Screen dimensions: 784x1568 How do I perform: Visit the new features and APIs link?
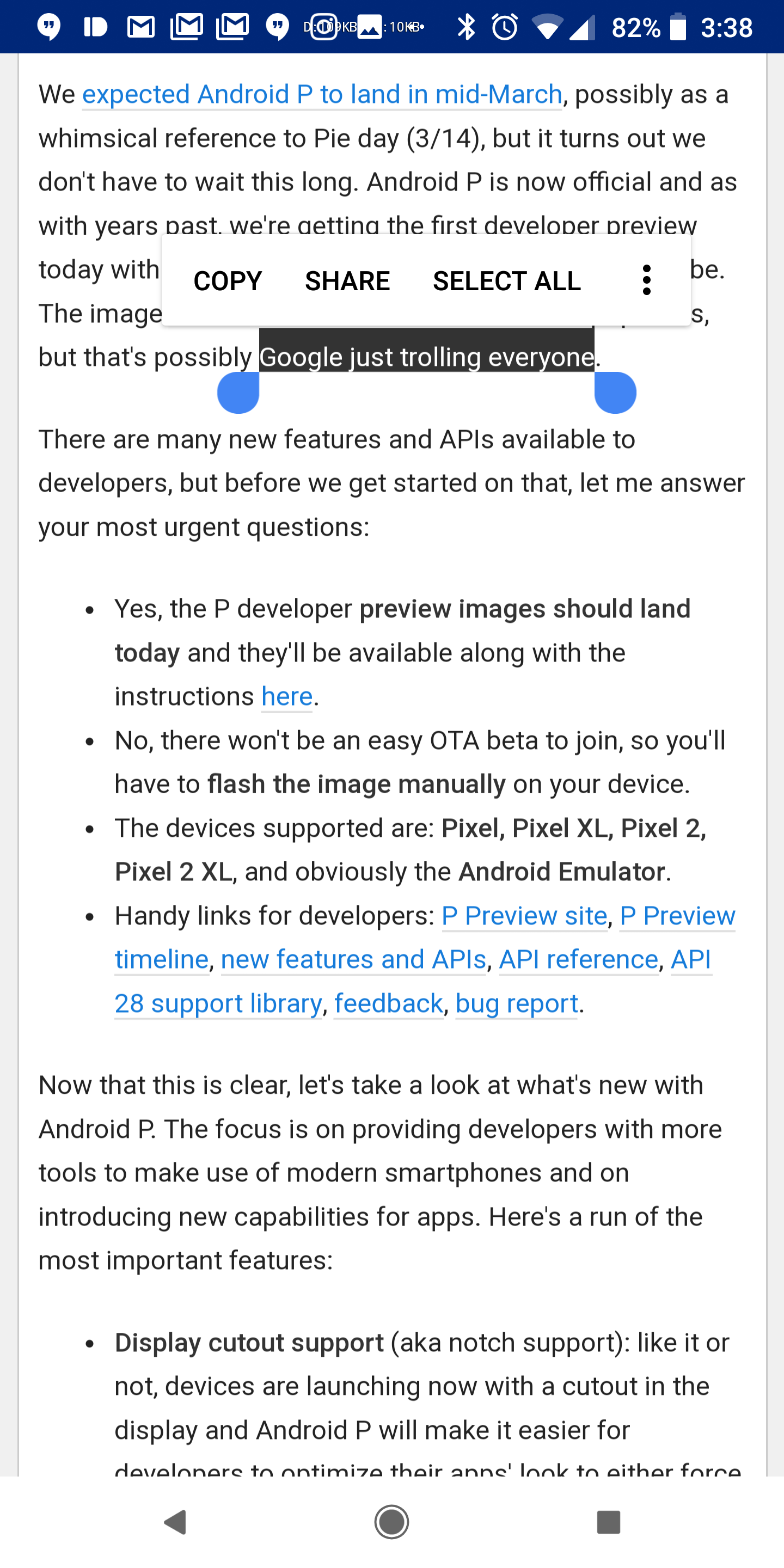click(353, 959)
